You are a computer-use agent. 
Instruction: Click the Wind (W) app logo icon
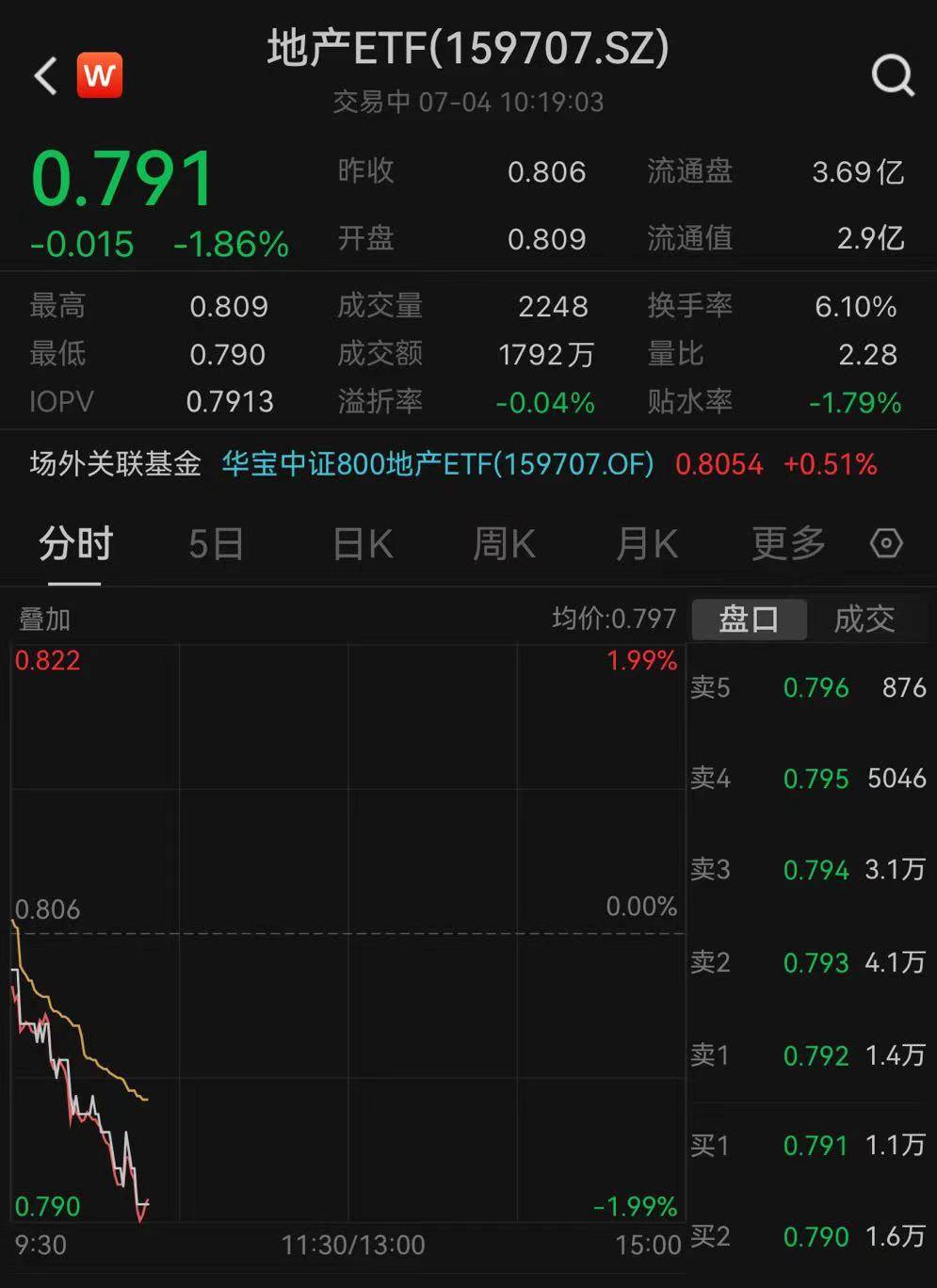[x=101, y=75]
